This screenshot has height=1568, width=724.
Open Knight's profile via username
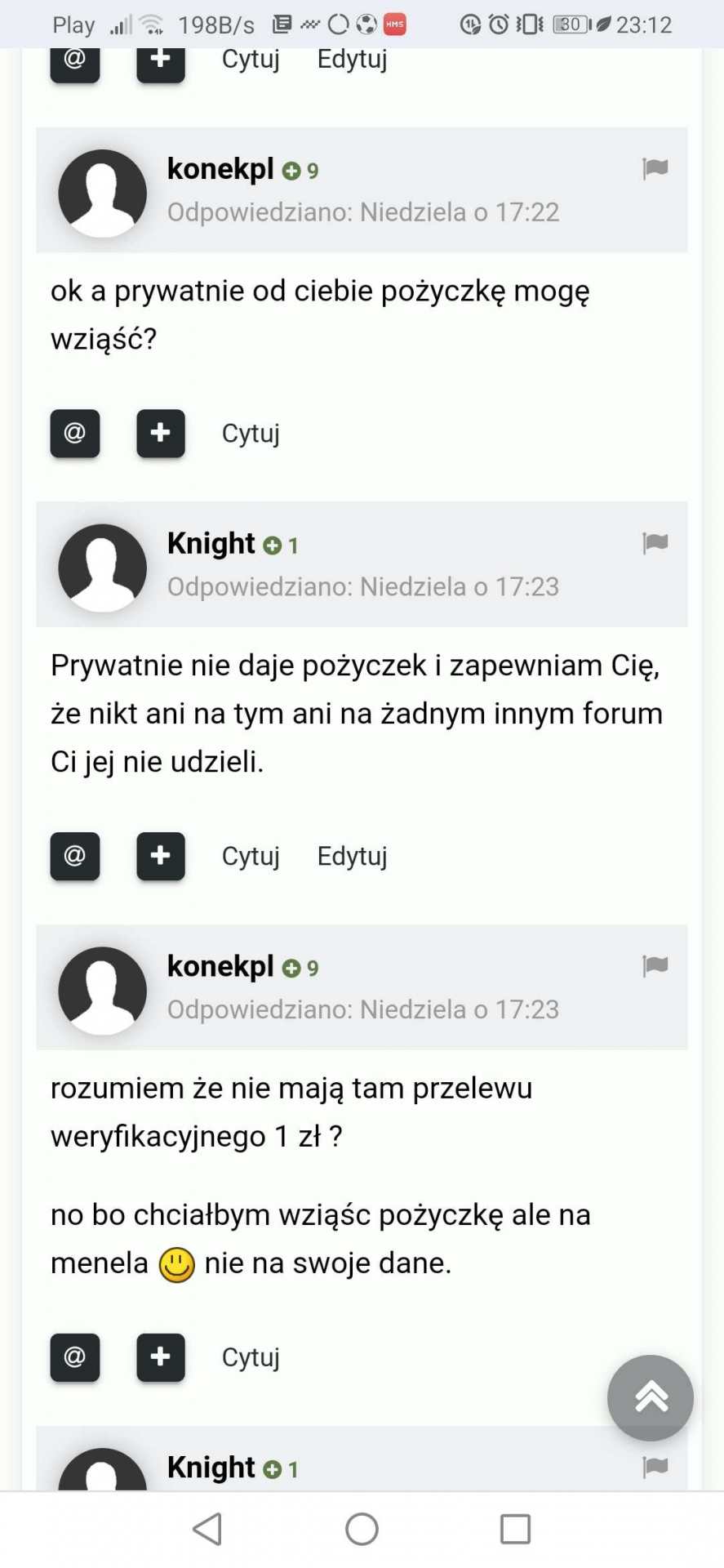(210, 542)
